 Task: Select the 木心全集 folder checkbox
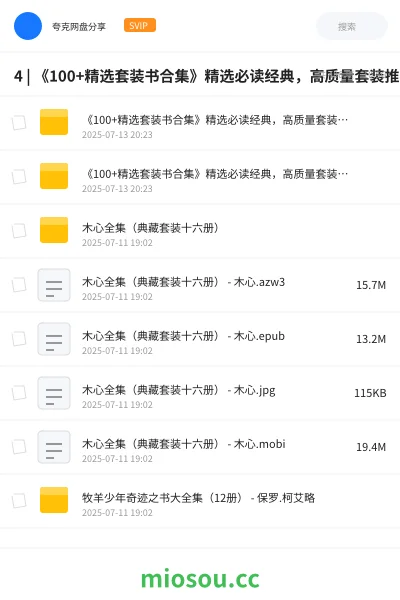tap(19, 231)
